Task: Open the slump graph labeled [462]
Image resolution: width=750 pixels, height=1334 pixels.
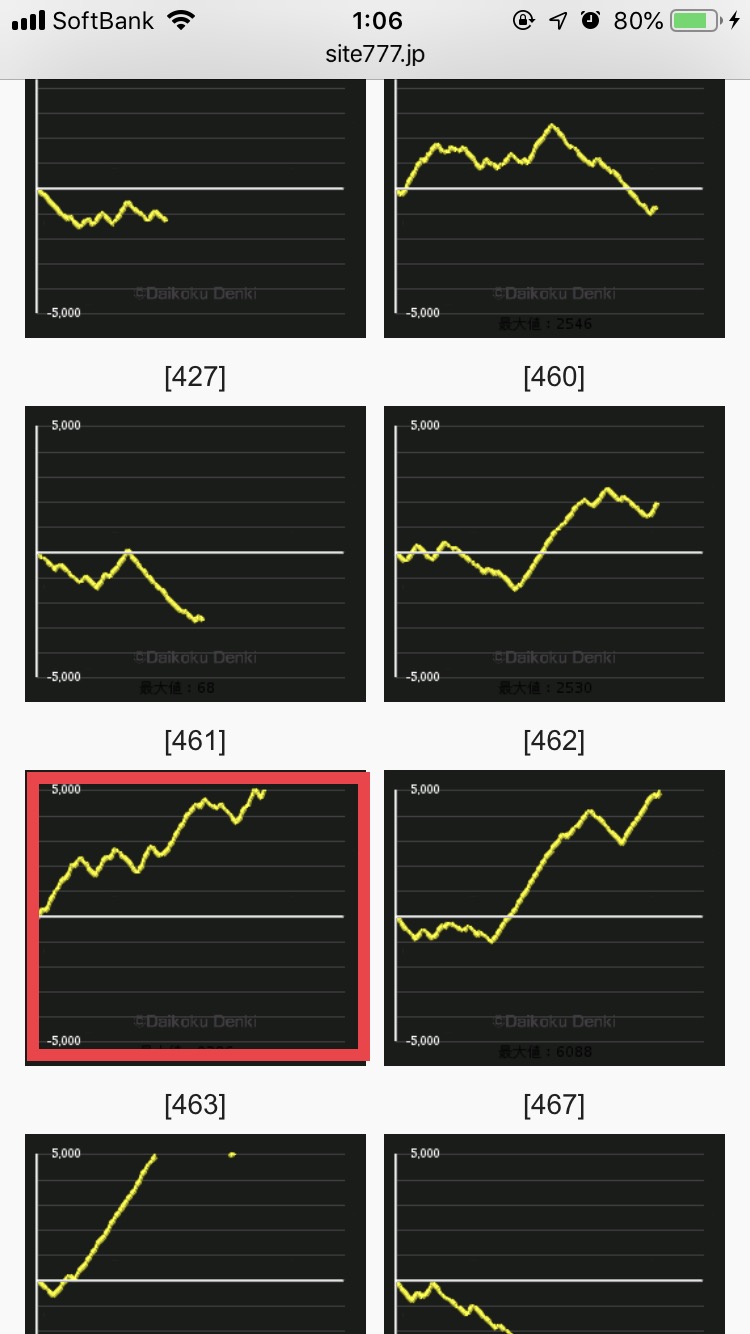Action: pos(554,553)
